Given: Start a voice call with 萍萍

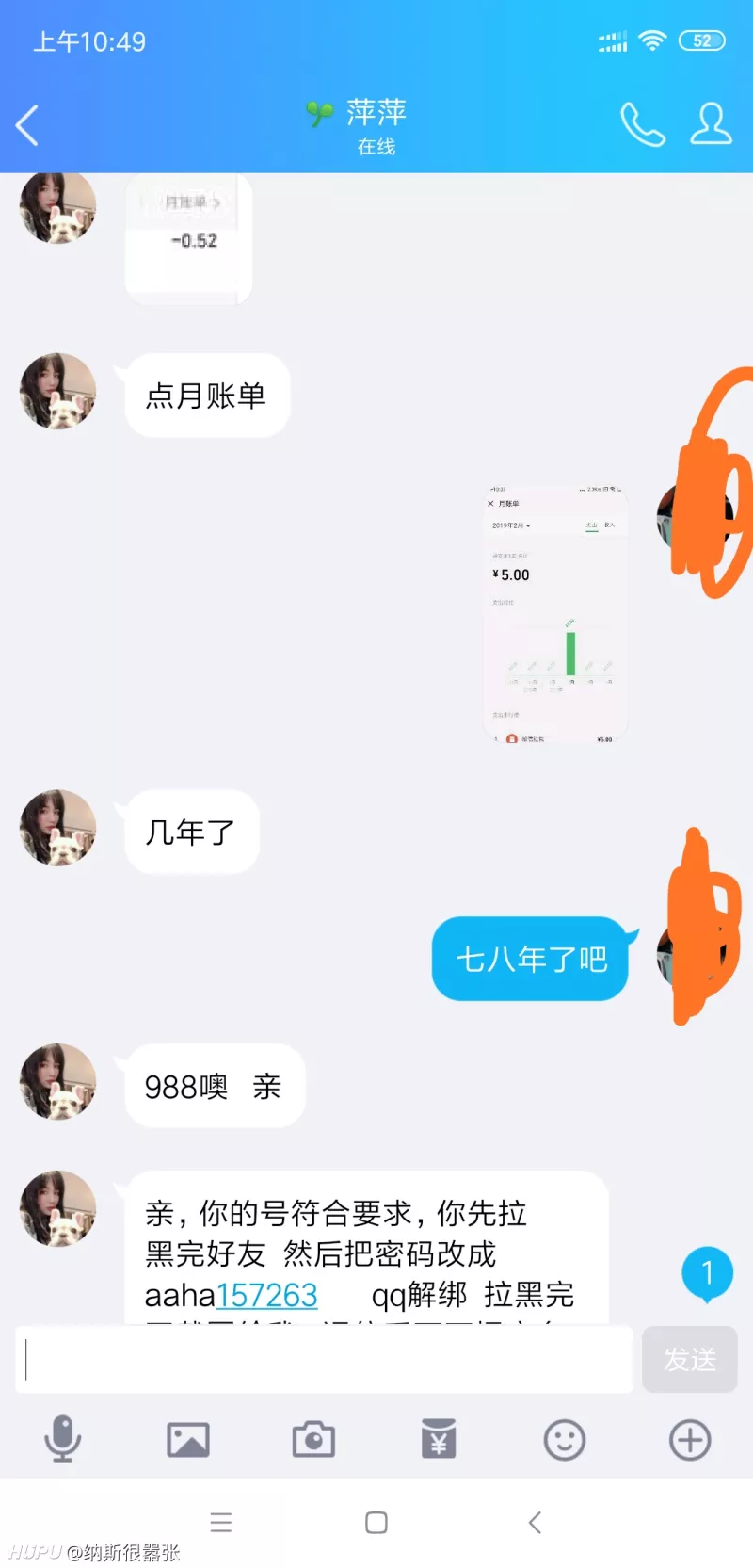Looking at the screenshot, I should pos(642,124).
